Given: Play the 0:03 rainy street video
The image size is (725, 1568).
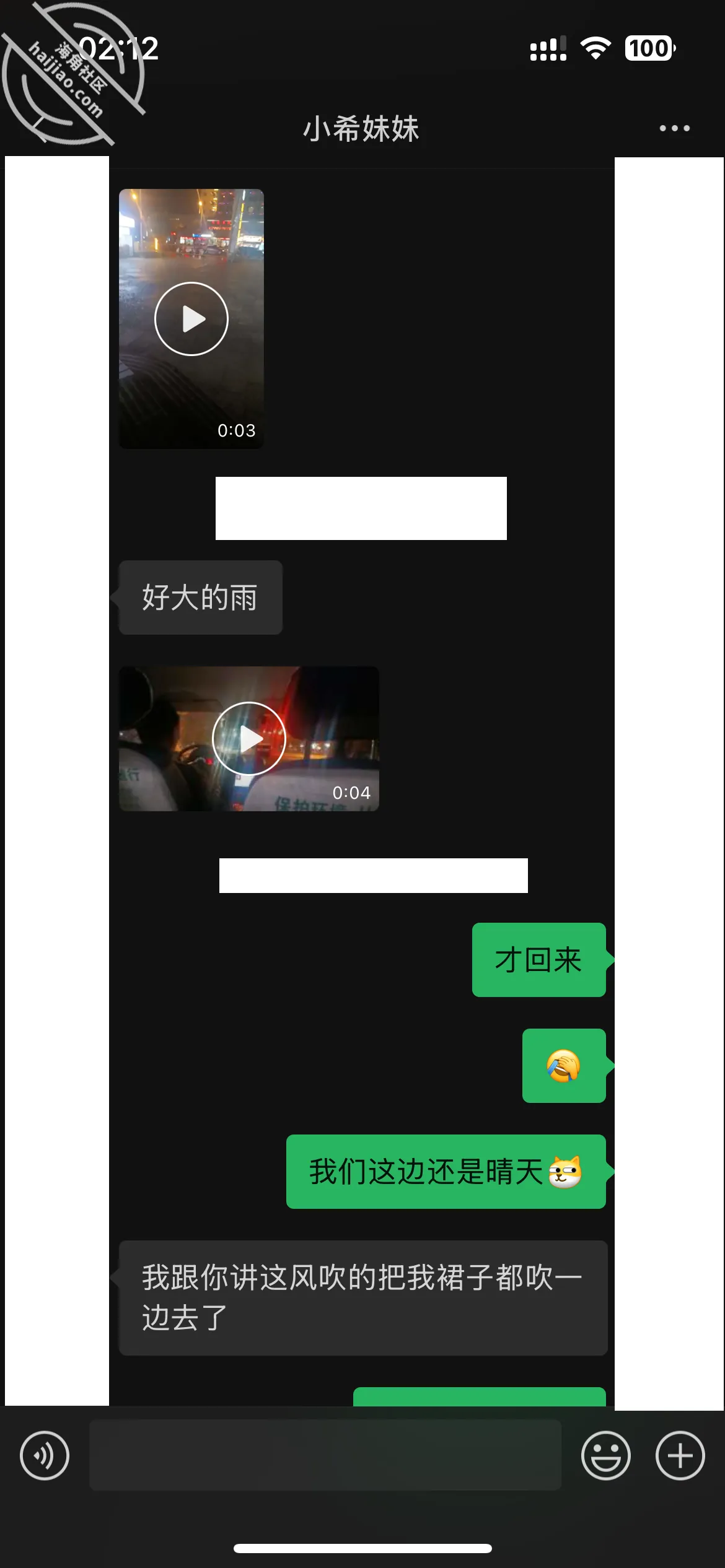Looking at the screenshot, I should pyautogui.click(x=191, y=319).
